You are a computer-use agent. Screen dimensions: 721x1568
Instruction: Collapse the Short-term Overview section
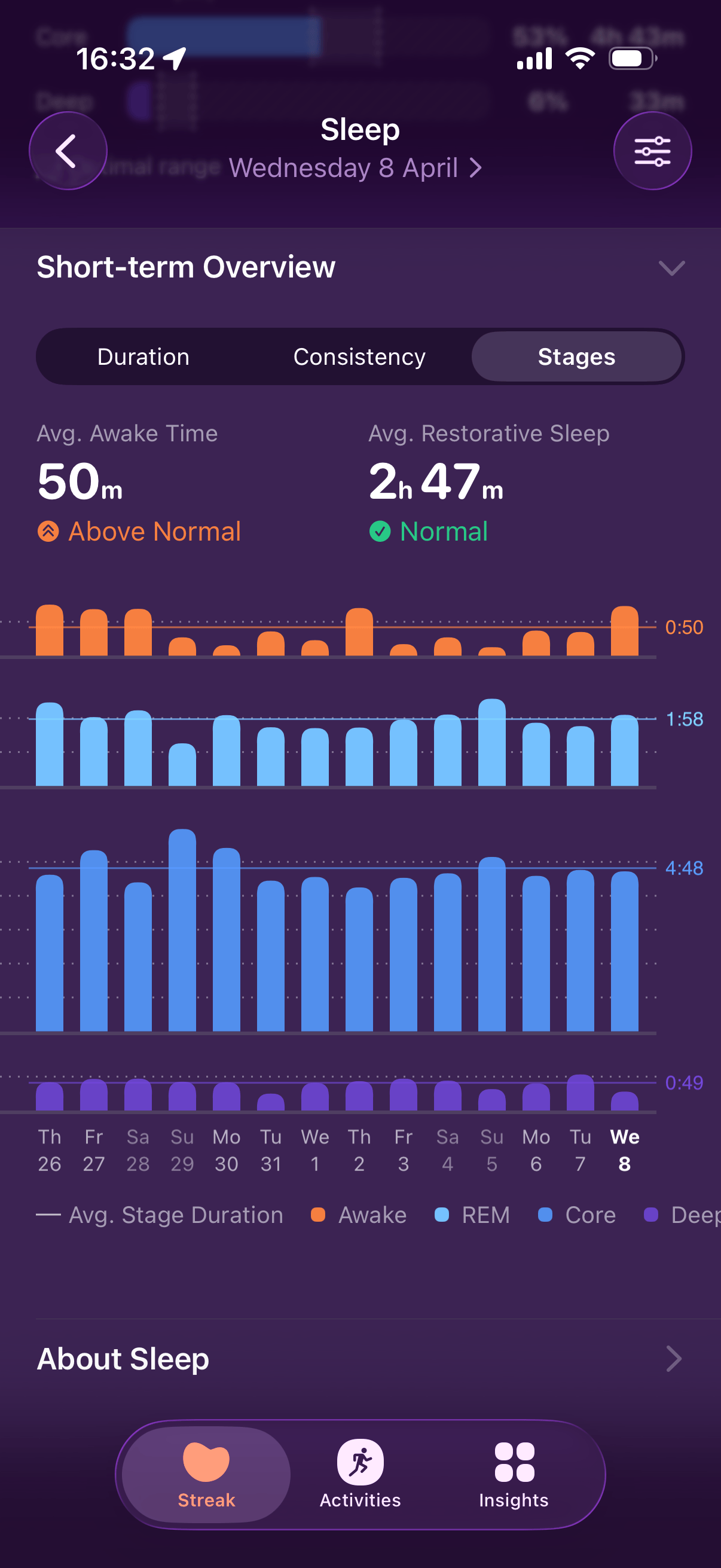coord(672,268)
